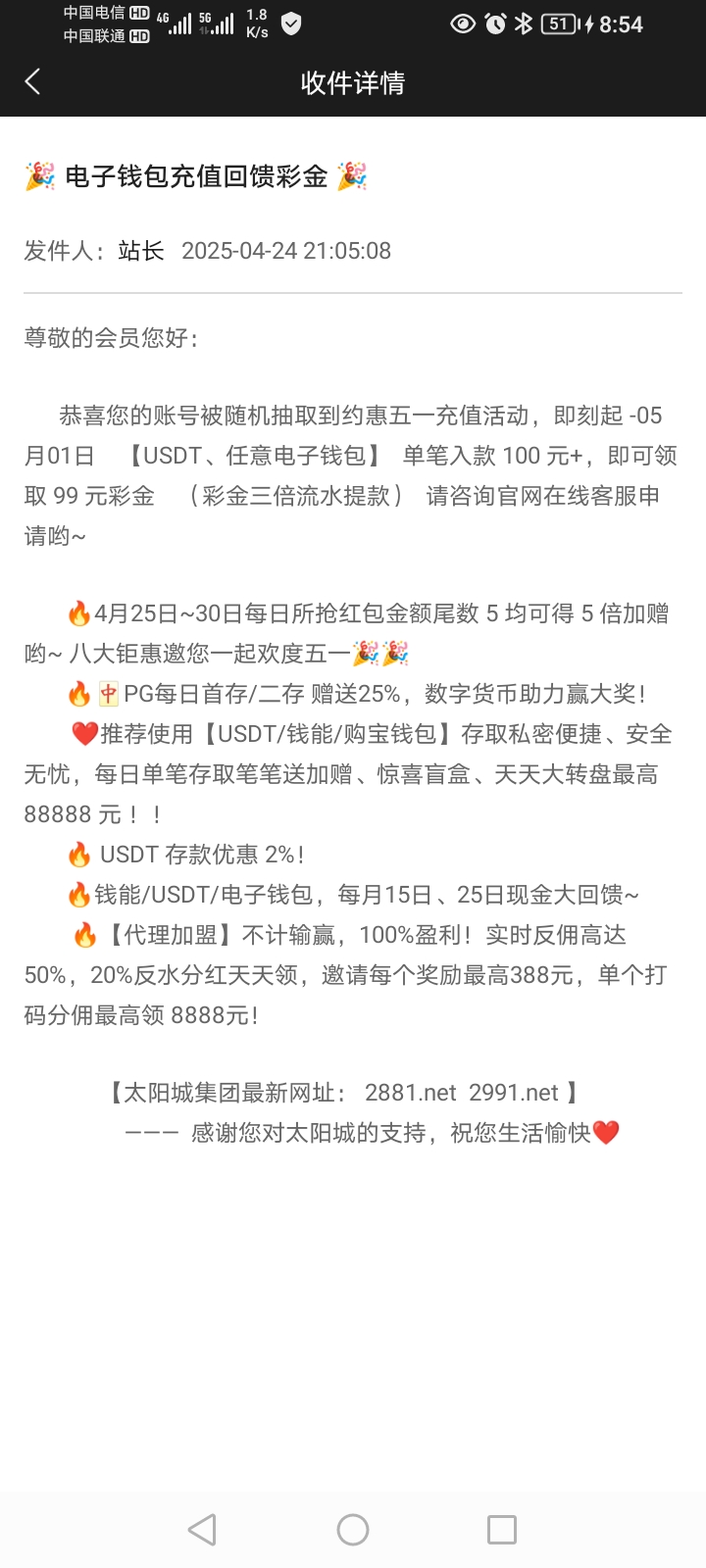The height and width of the screenshot is (1568, 706).
Task: Tap the system home button
Action: [x=353, y=1530]
